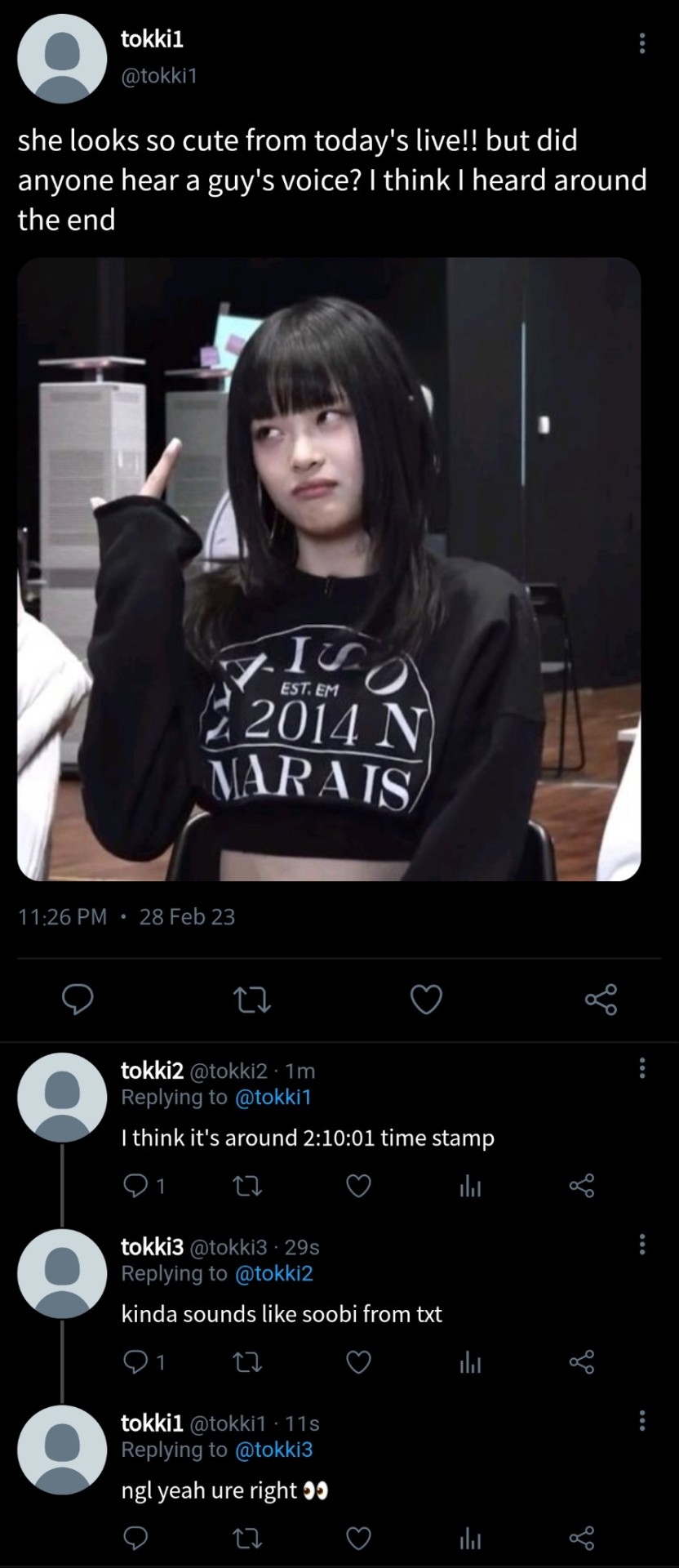The width and height of the screenshot is (679, 1568).
Task: Open overflow menu on tokki2's reply
Action: tap(642, 1067)
